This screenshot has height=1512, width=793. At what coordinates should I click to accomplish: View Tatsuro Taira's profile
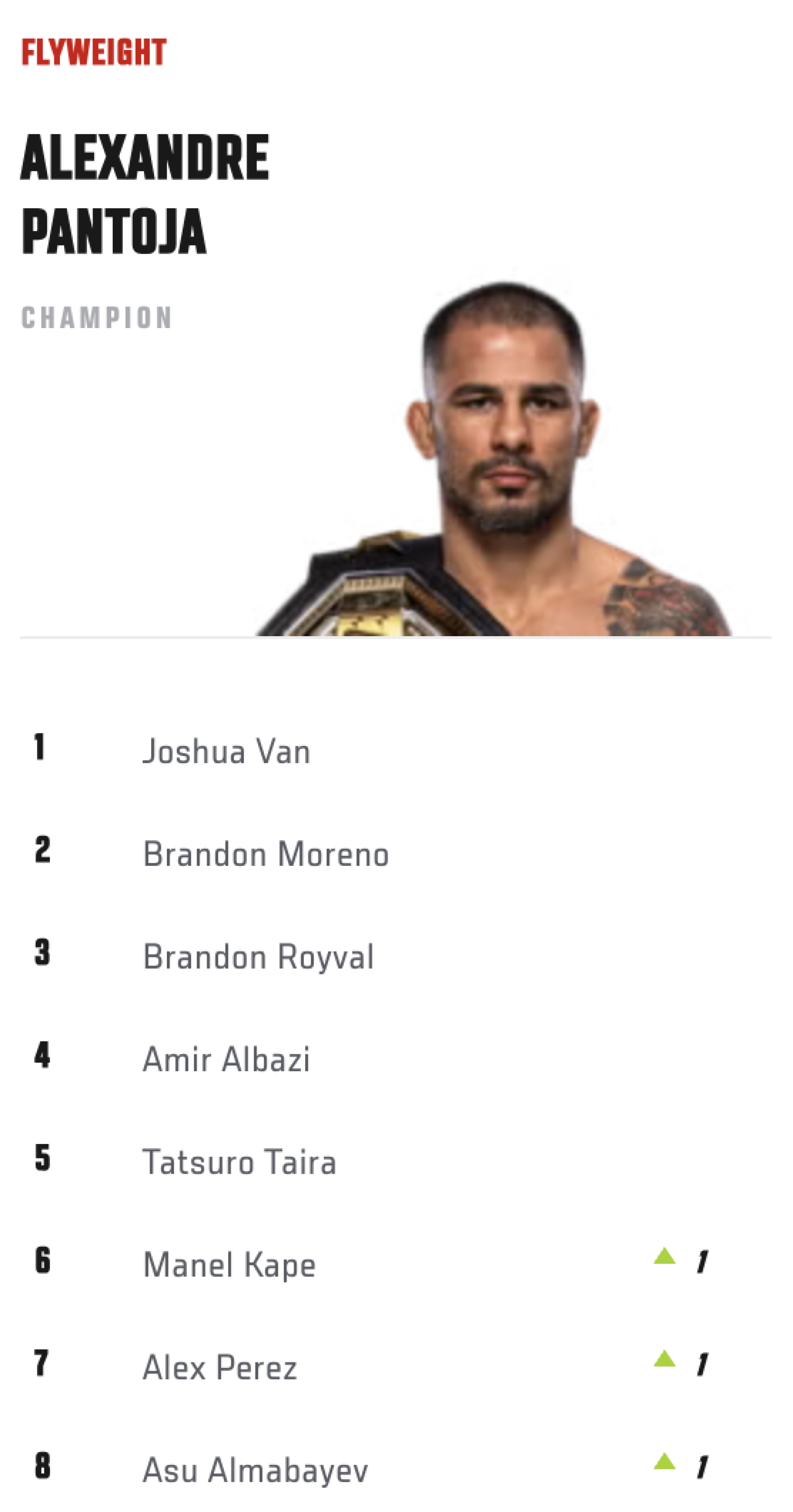pos(240,1162)
